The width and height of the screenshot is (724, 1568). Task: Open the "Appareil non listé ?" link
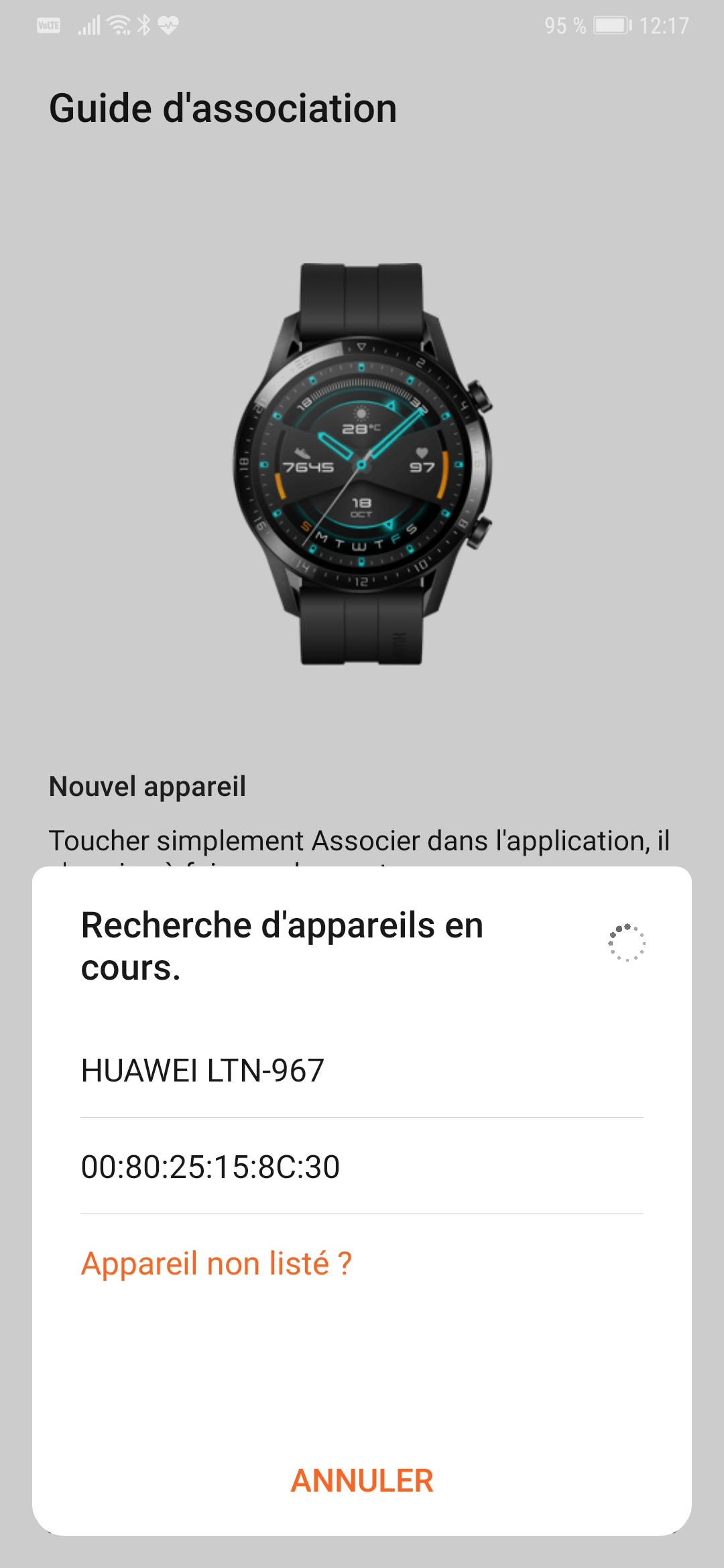tap(217, 1264)
